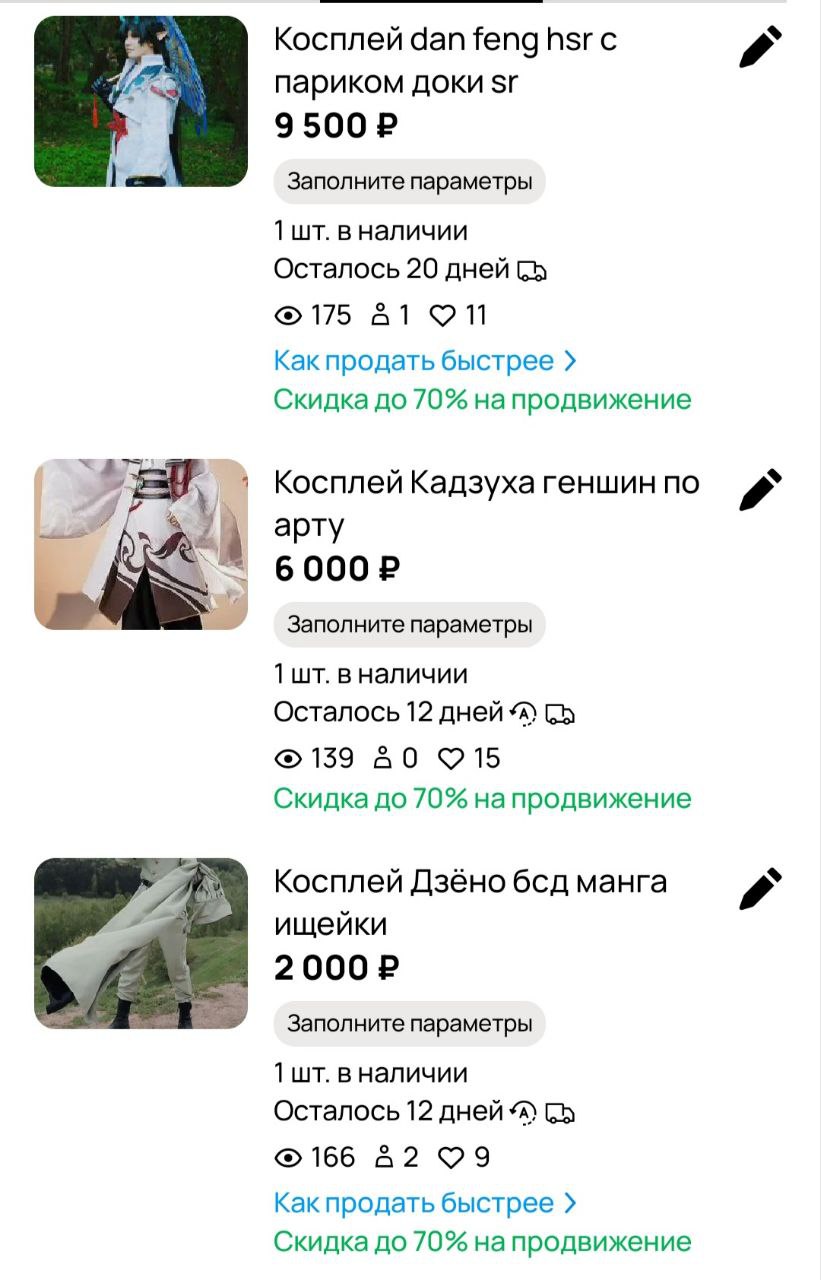Open Как продать быстрее under Dan Feng
This screenshot has width=821, height=1280.
point(425,360)
